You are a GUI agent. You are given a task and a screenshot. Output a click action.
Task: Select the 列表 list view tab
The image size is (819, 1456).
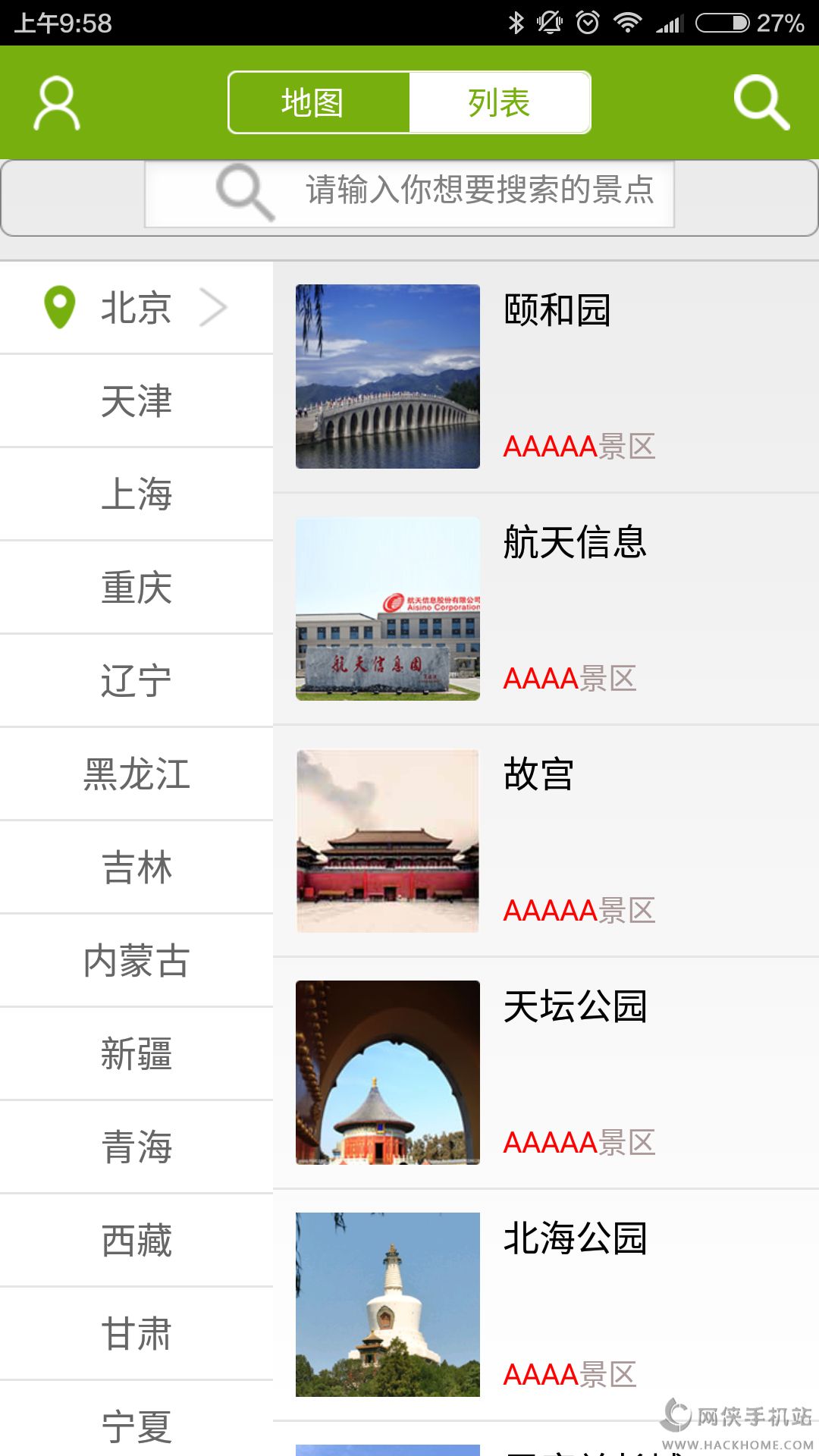point(499,102)
